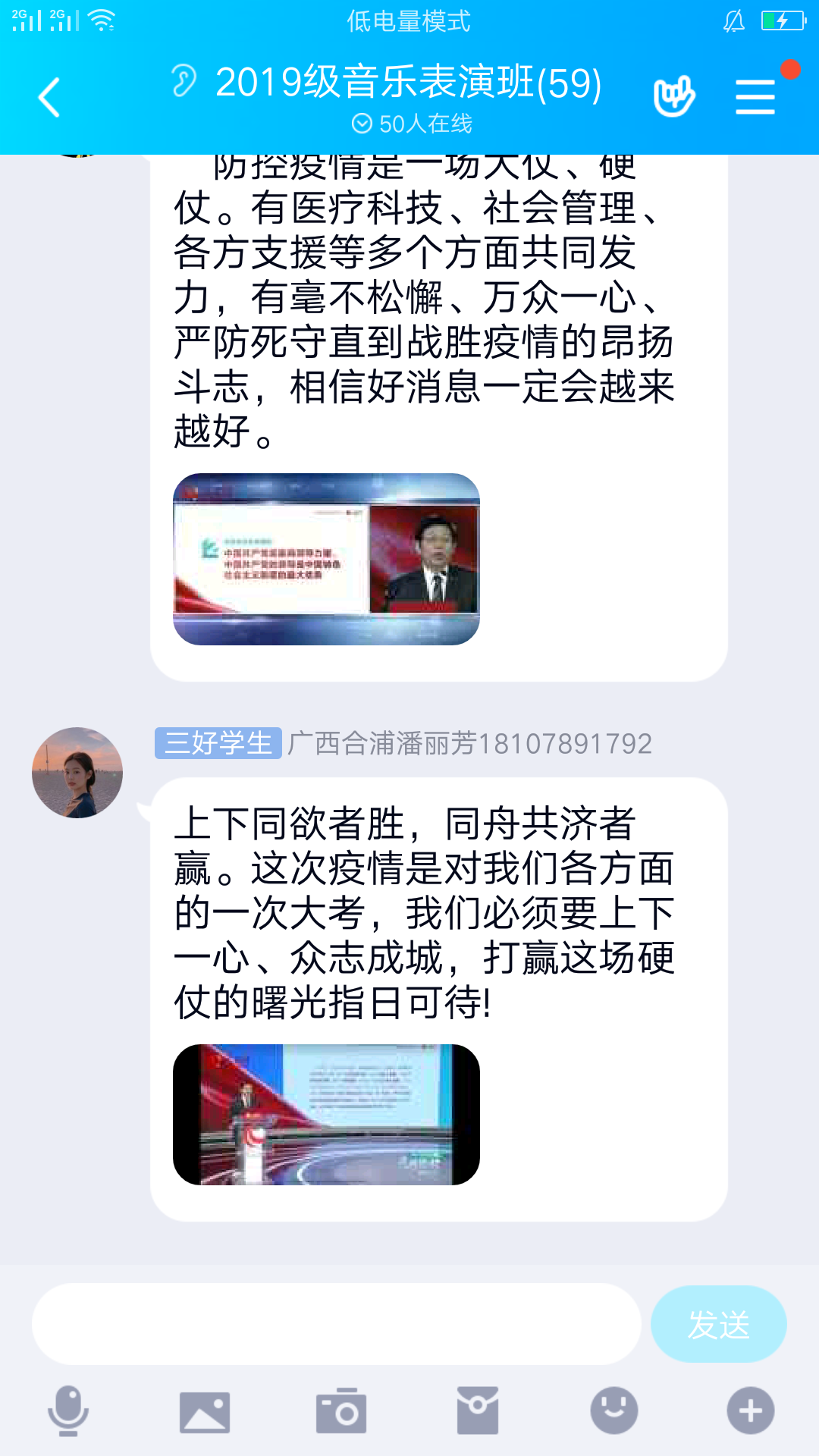Open the red envelope icon
This screenshot has width=819, height=1456.
pyautogui.click(x=478, y=1411)
